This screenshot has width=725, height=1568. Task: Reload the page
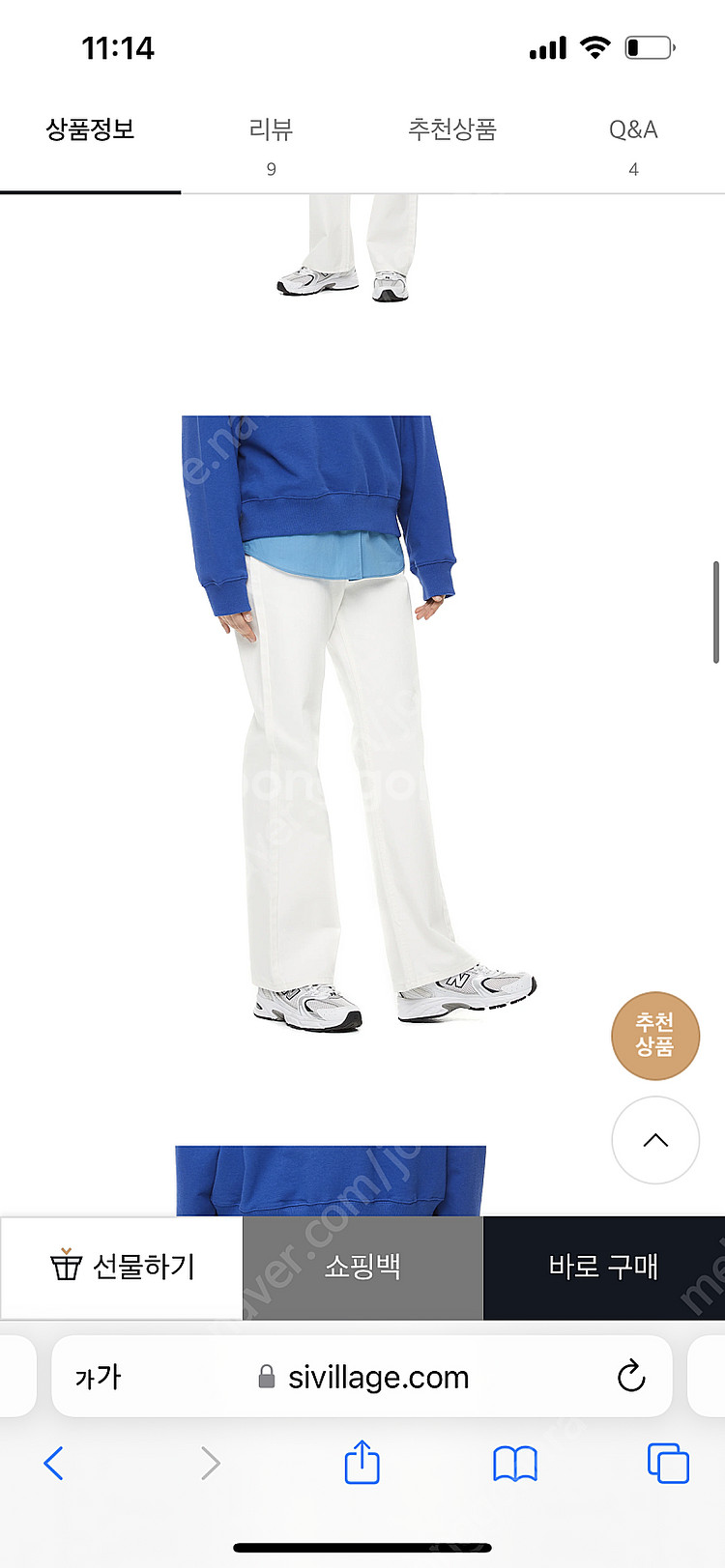[x=630, y=1376]
